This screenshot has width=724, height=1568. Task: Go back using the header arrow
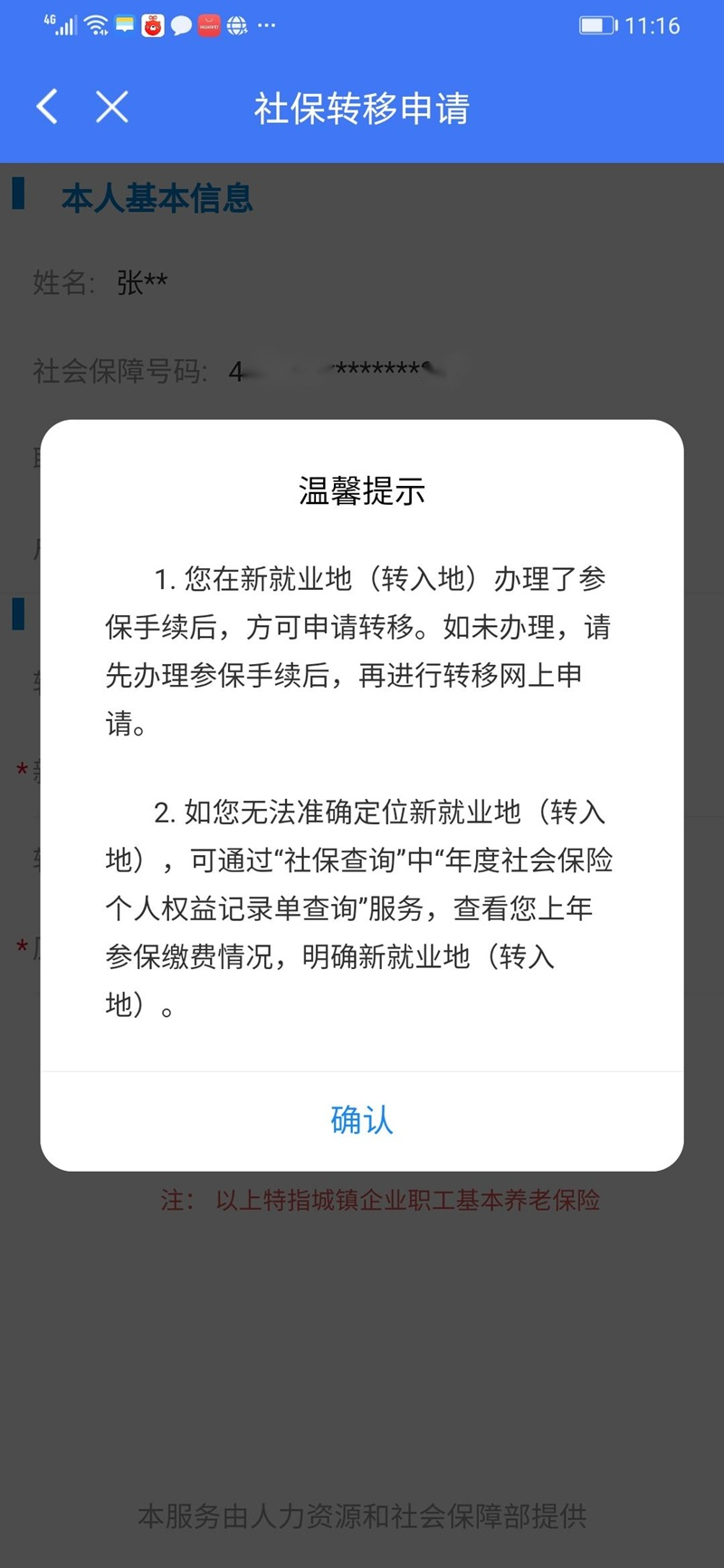tap(48, 107)
